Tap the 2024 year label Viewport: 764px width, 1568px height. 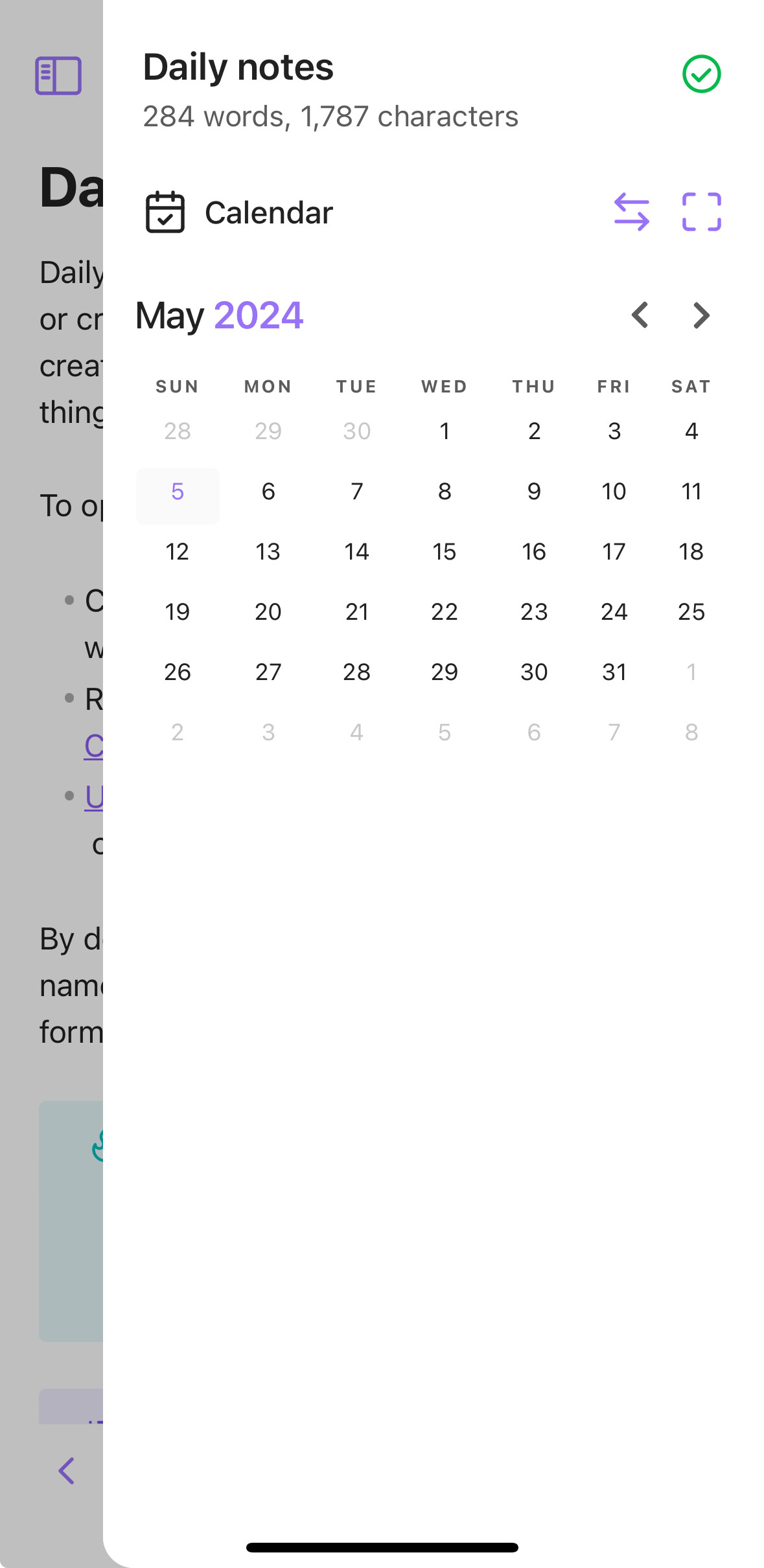259,315
